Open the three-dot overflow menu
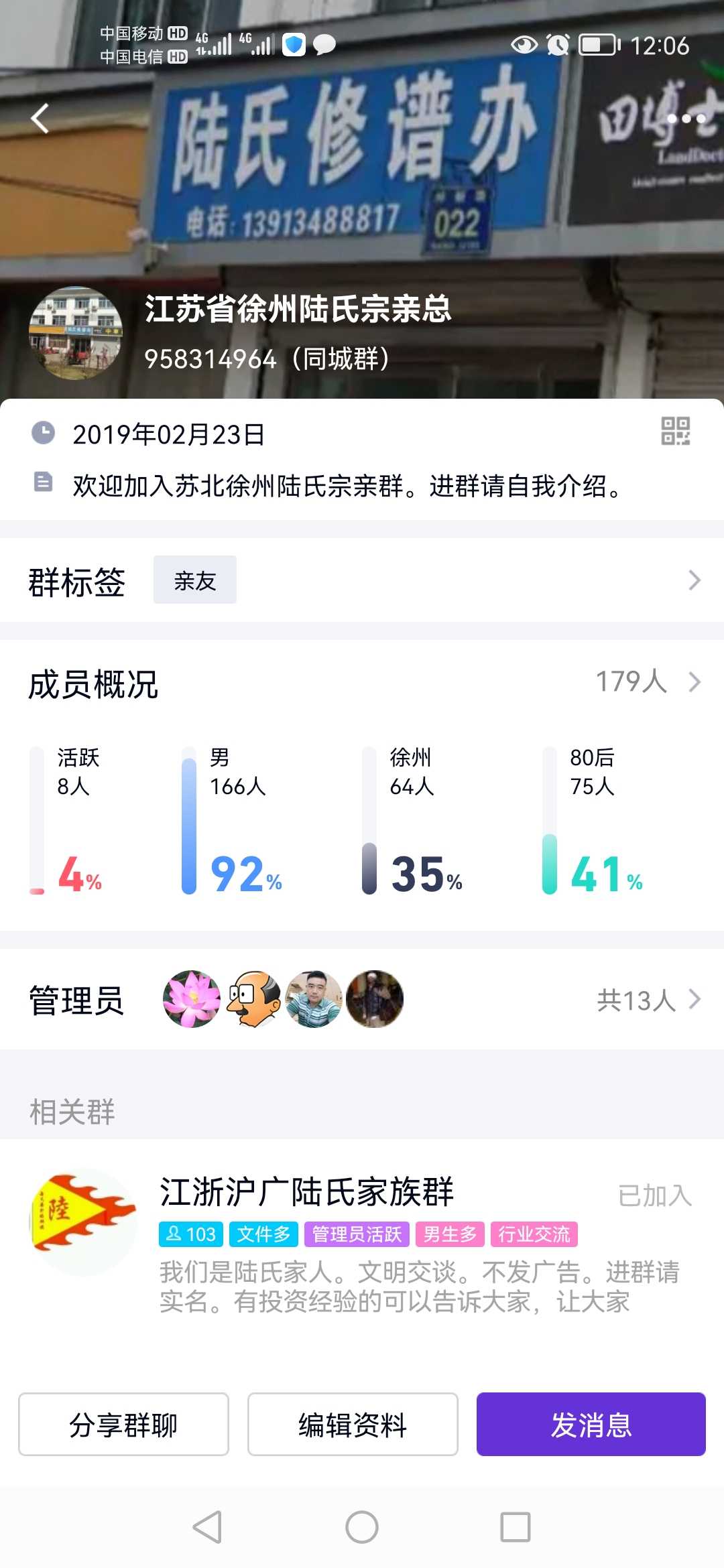Image resolution: width=724 pixels, height=1568 pixels. [685, 119]
